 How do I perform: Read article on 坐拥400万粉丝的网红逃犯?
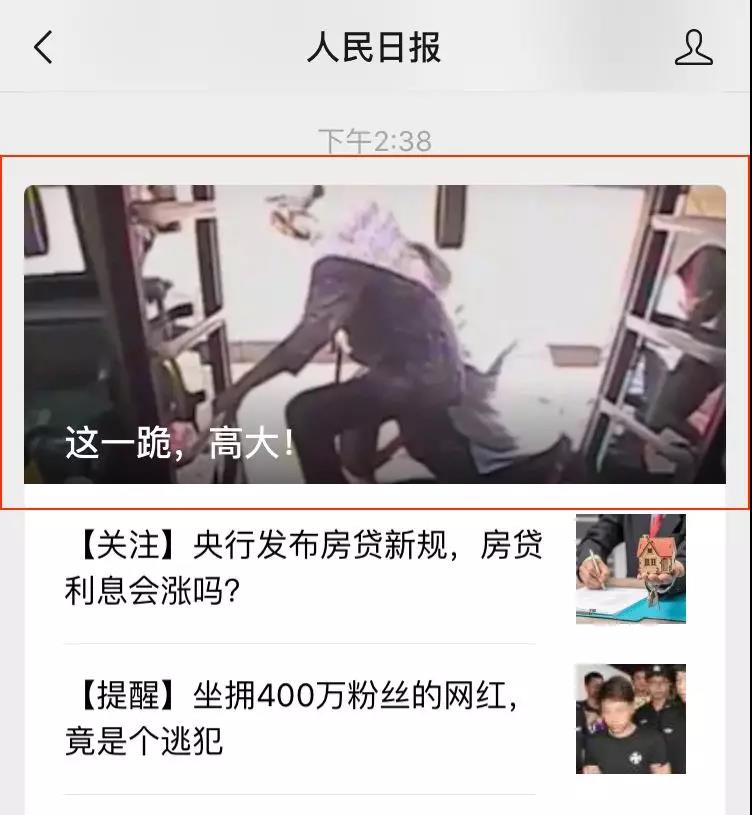pos(294,718)
